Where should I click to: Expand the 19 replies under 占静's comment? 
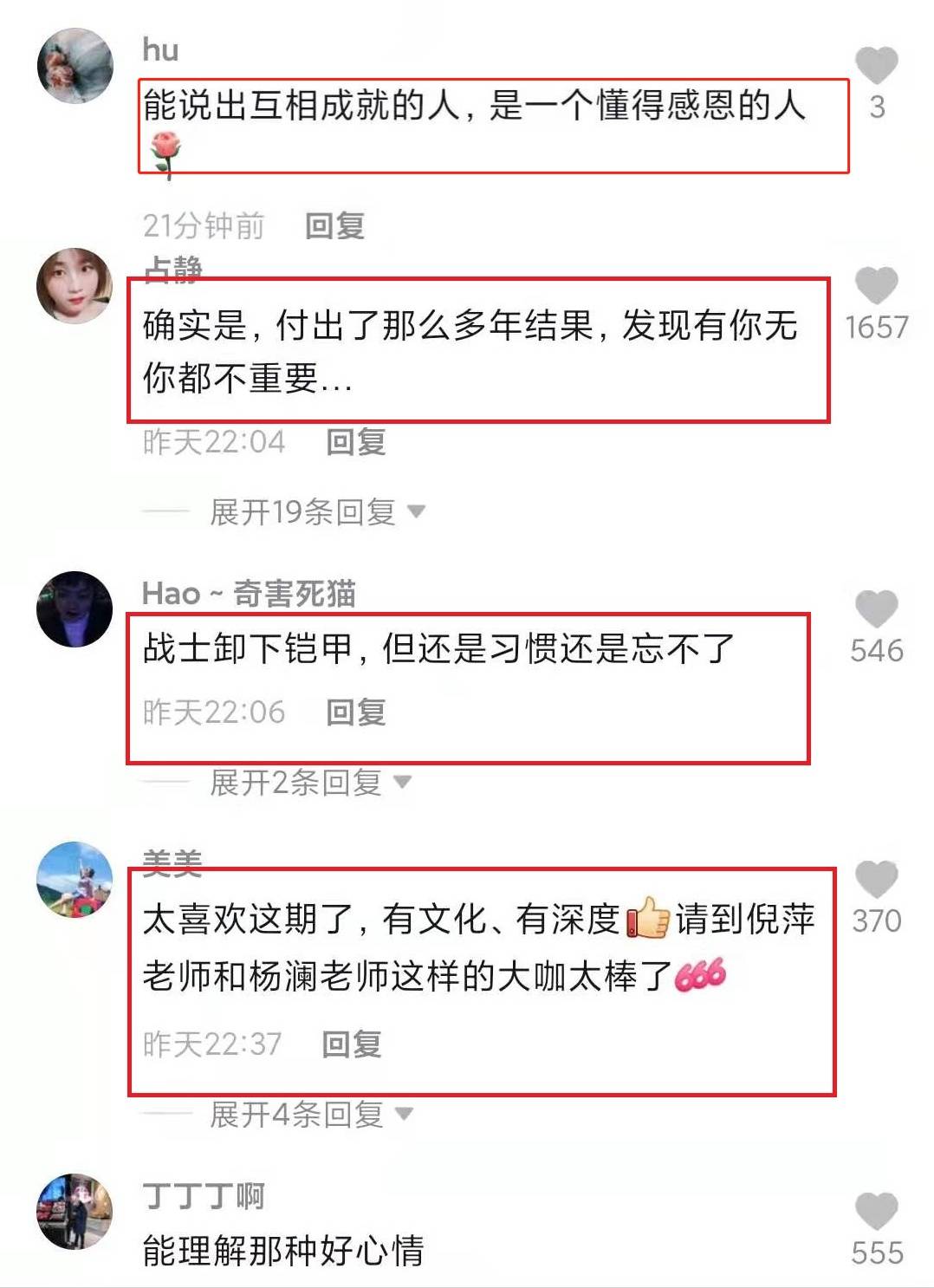click(316, 512)
